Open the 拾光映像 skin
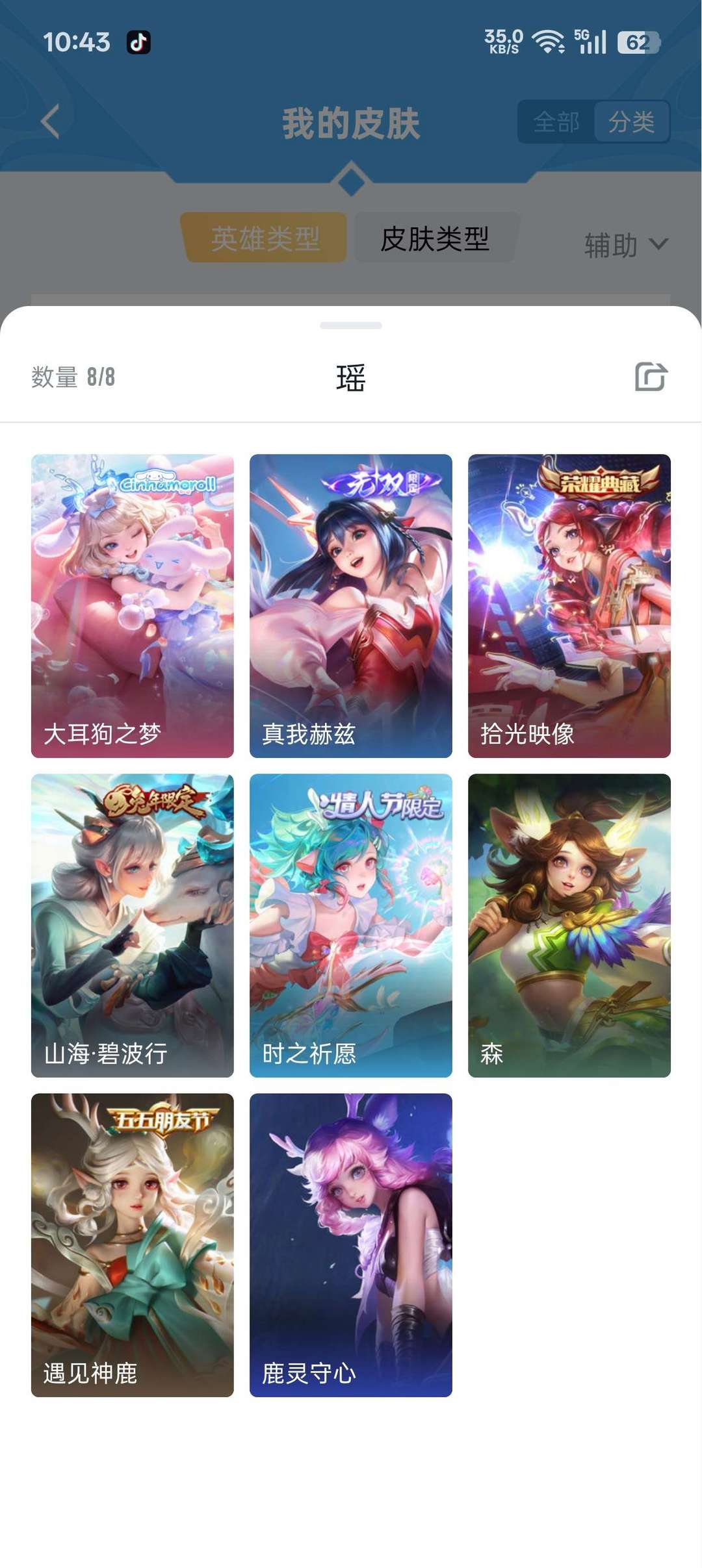 (569, 605)
